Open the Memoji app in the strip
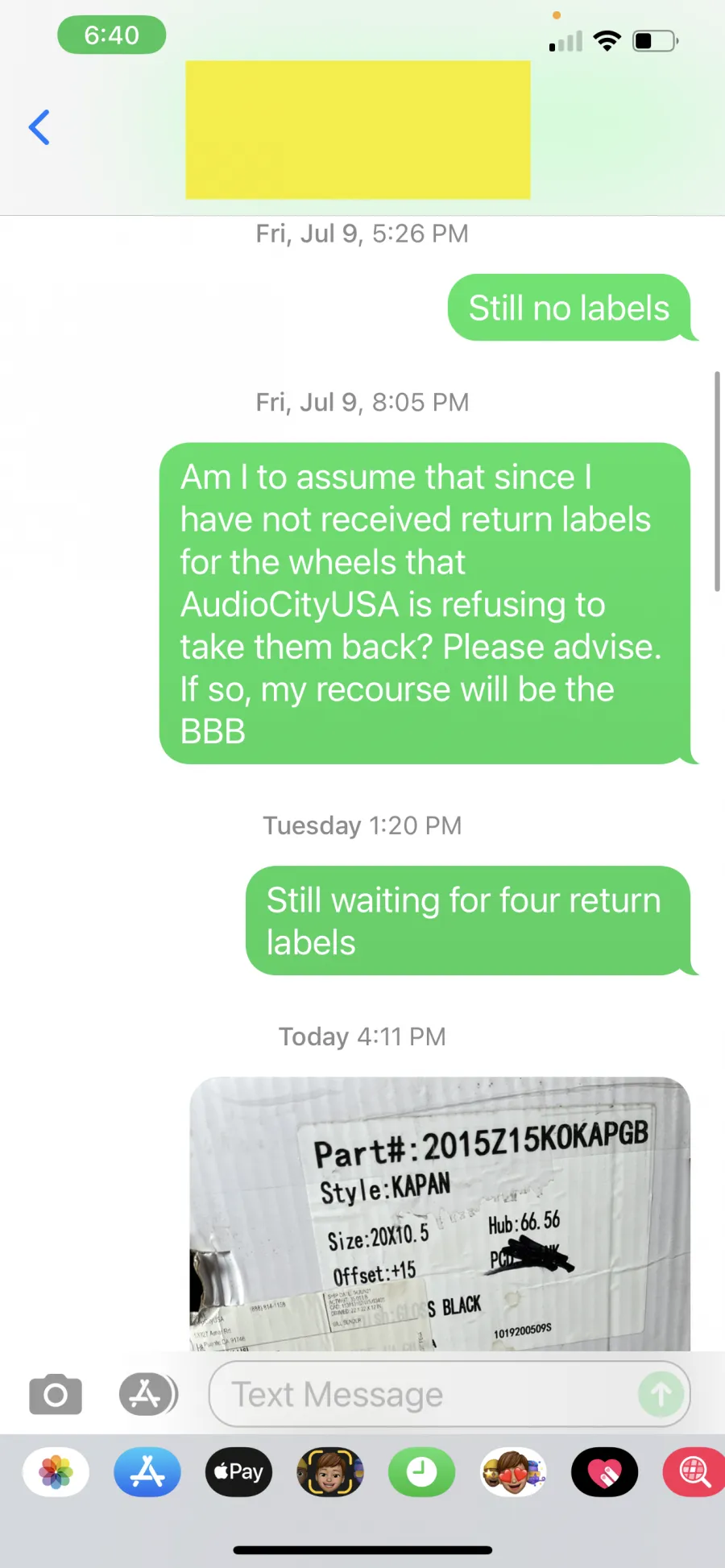This screenshot has width=725, height=1568. (330, 1471)
